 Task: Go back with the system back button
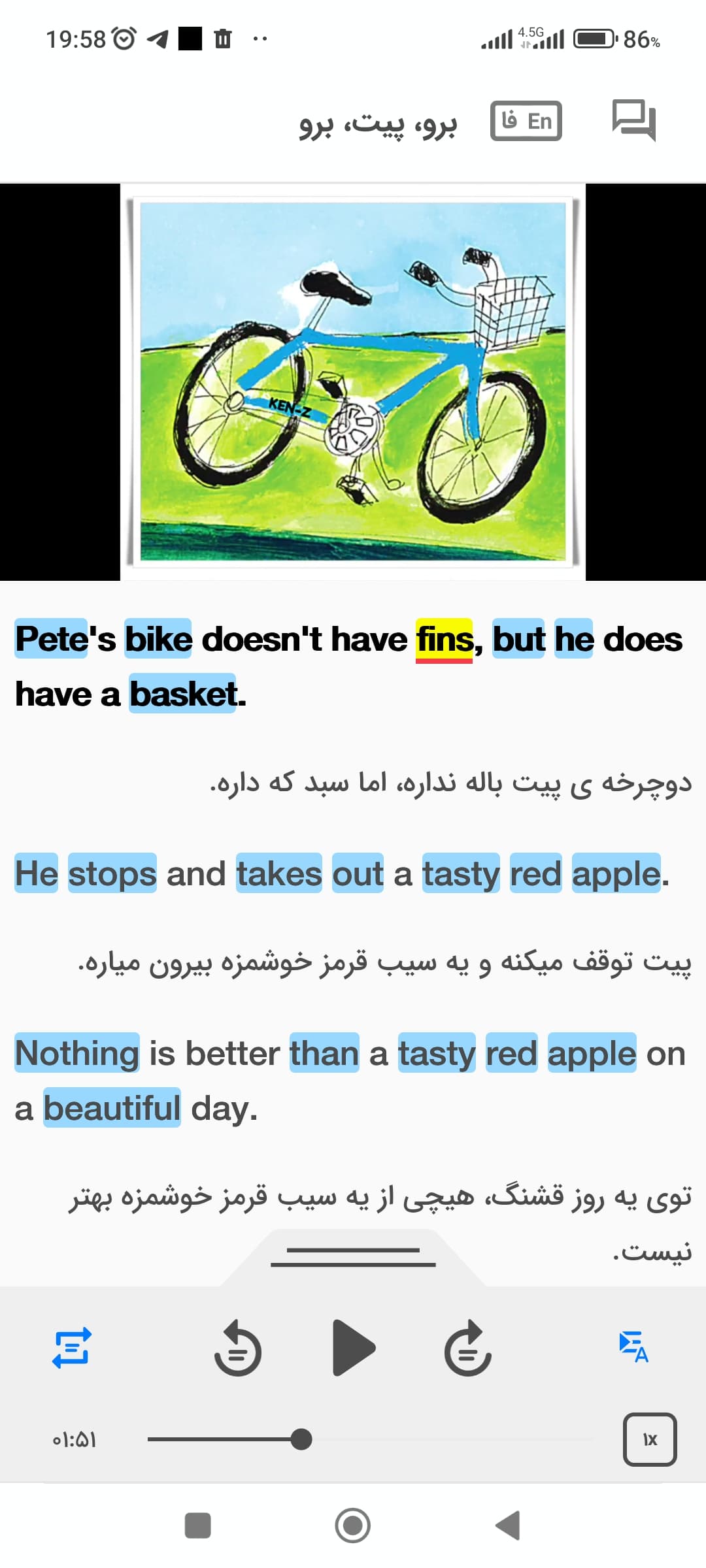pyautogui.click(x=508, y=1526)
